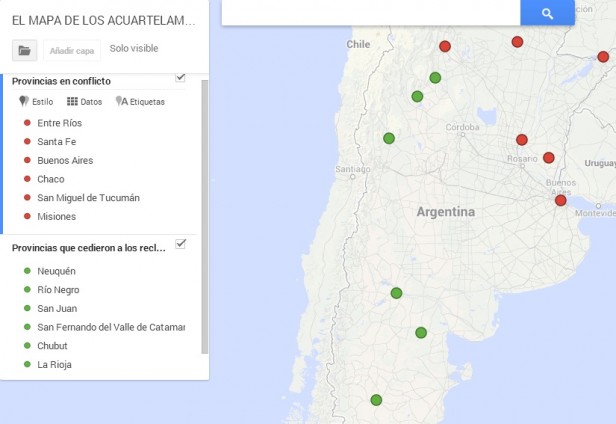
Task: Select Chaco list entry
Action: (50, 179)
